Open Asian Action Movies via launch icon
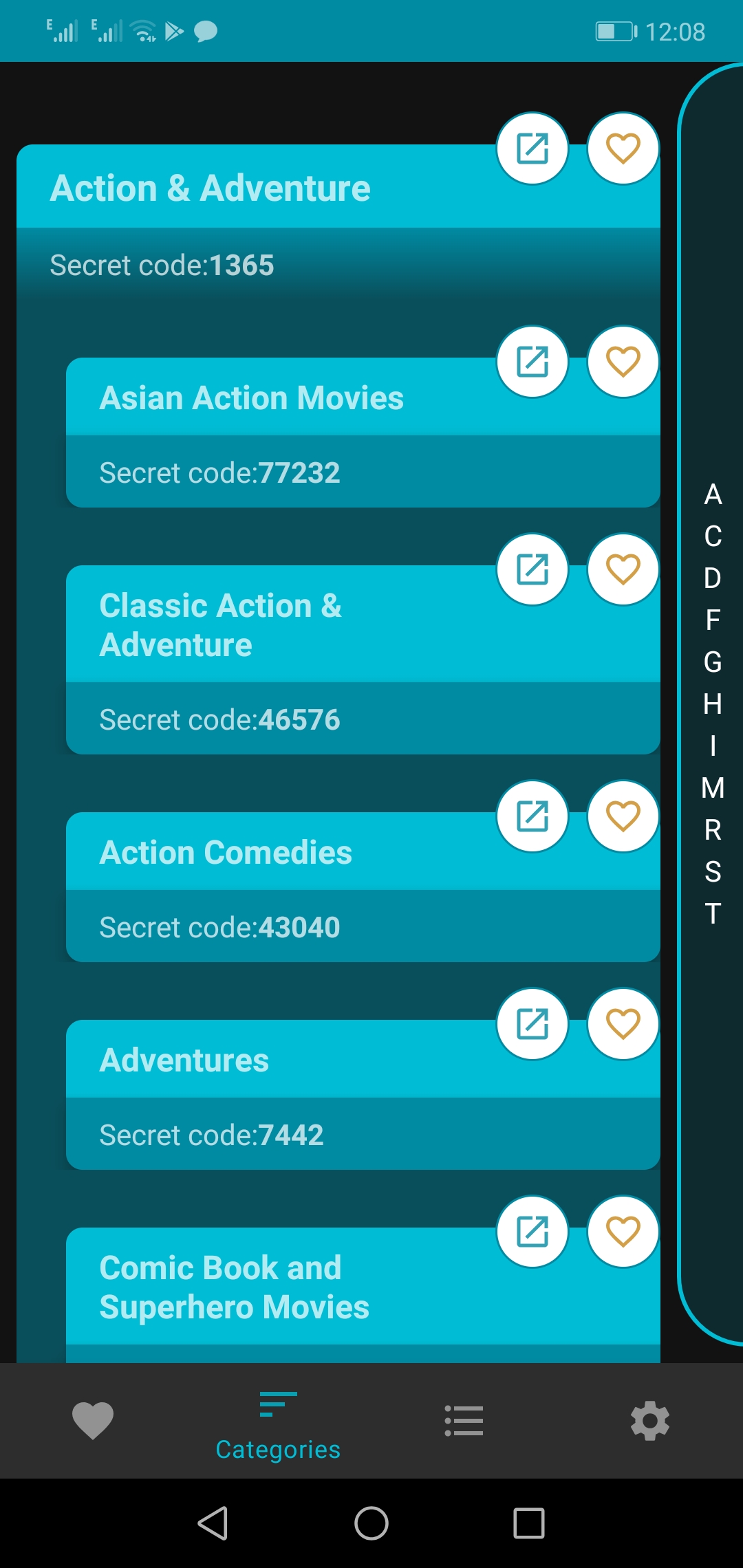Image resolution: width=743 pixels, height=1568 pixels. pos(532,362)
